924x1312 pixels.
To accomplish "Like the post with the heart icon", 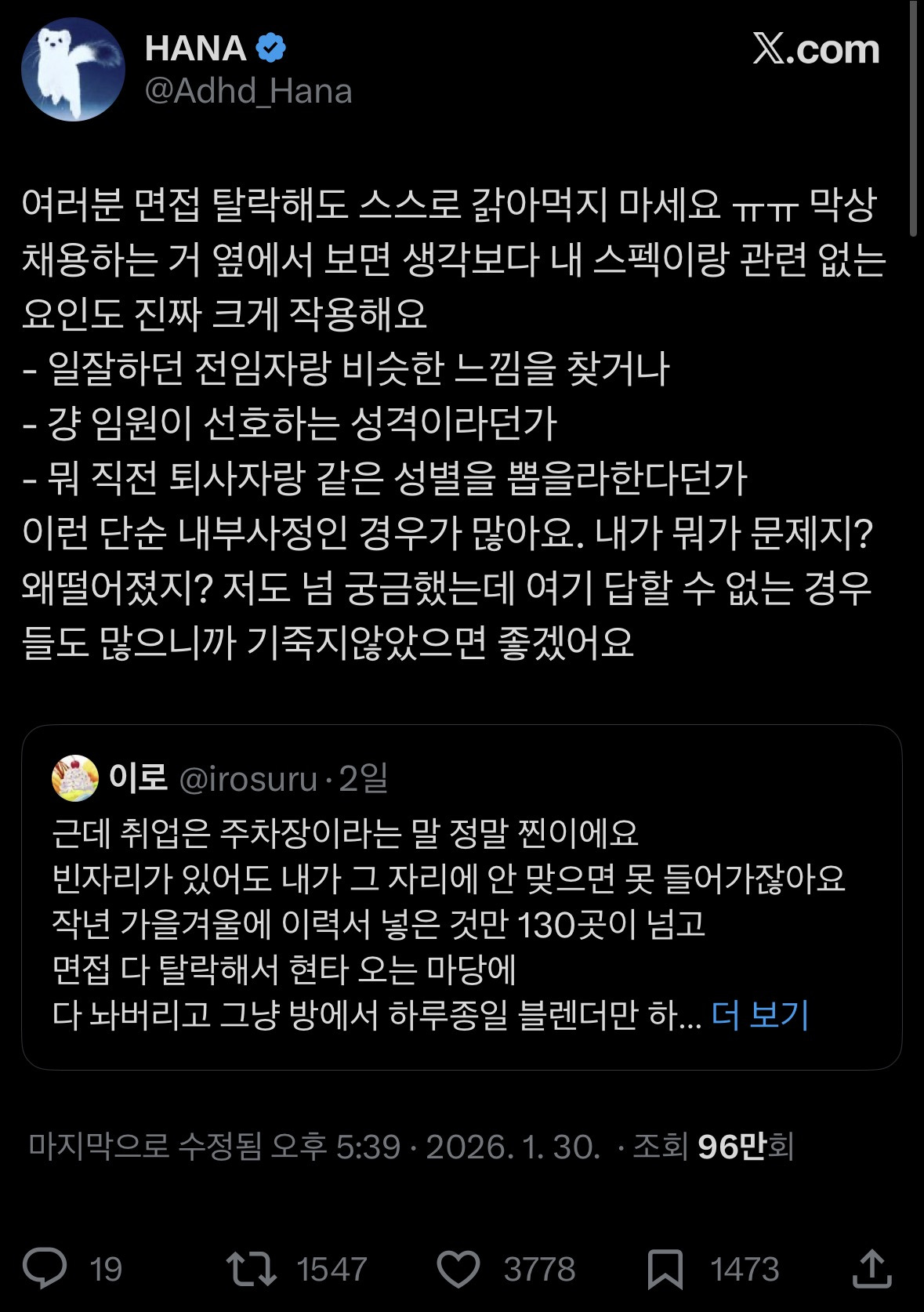I will 458,1268.
